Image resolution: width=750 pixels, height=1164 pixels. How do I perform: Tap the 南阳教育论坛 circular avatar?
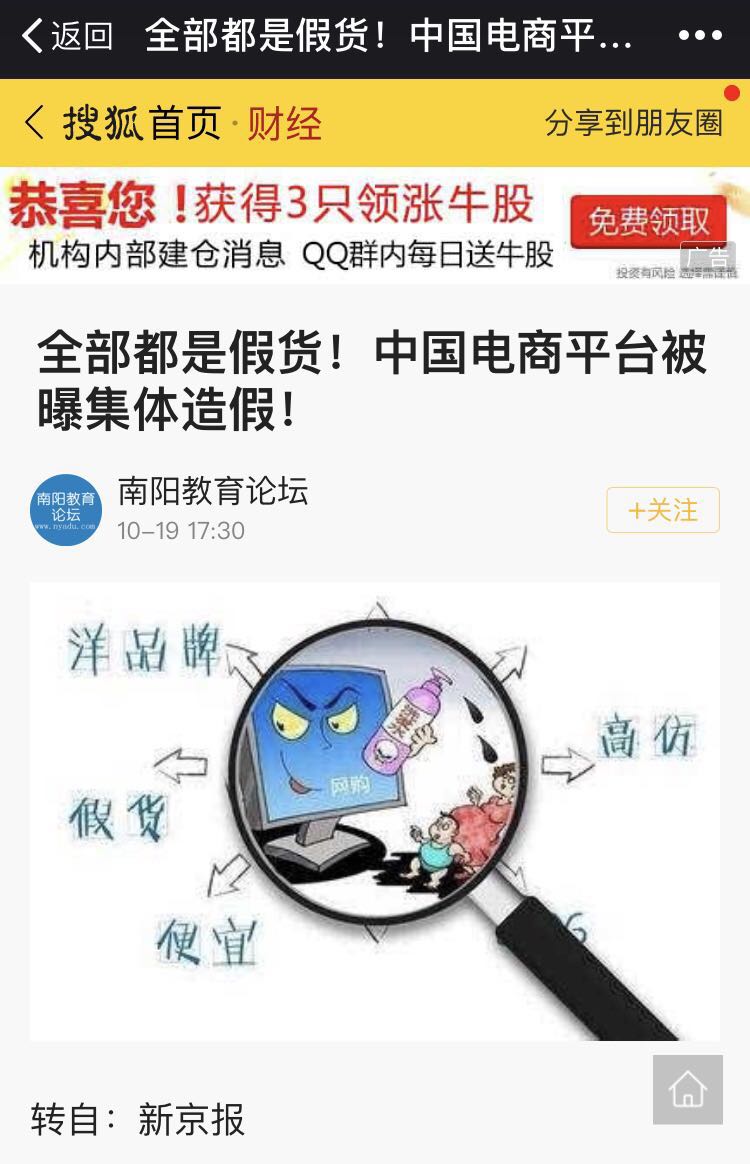click(x=64, y=509)
